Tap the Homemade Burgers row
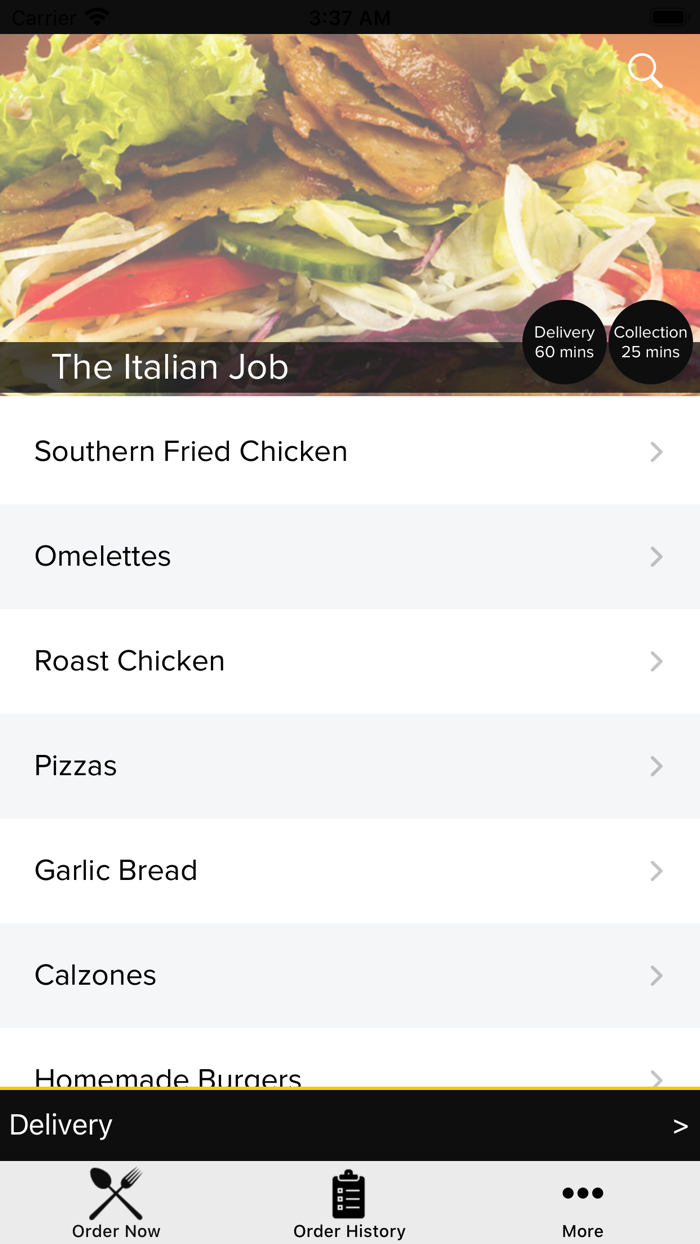Screen dimensions: 700x1244 350,1071
